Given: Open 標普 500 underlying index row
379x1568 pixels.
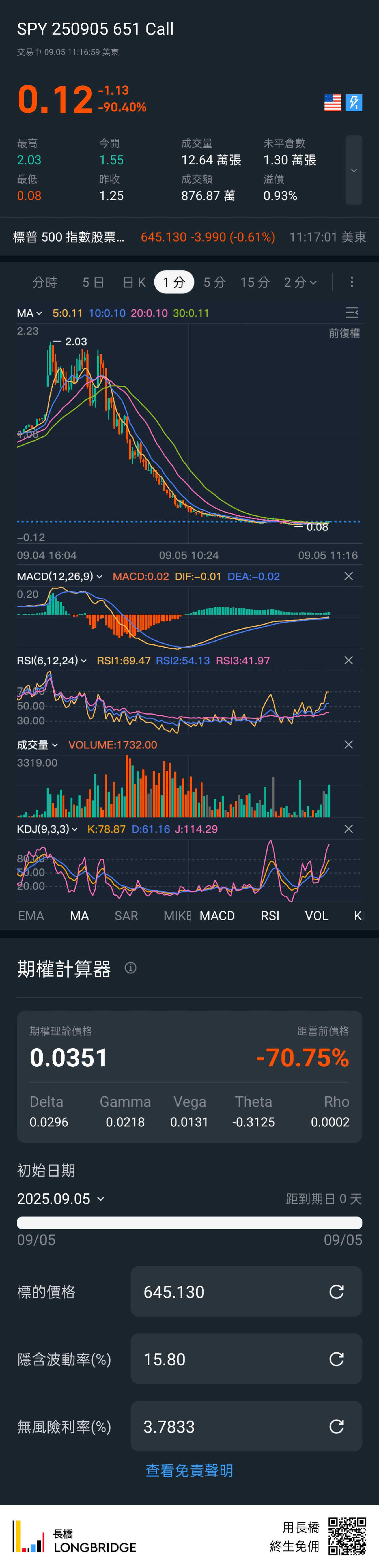Looking at the screenshot, I should click(189, 237).
